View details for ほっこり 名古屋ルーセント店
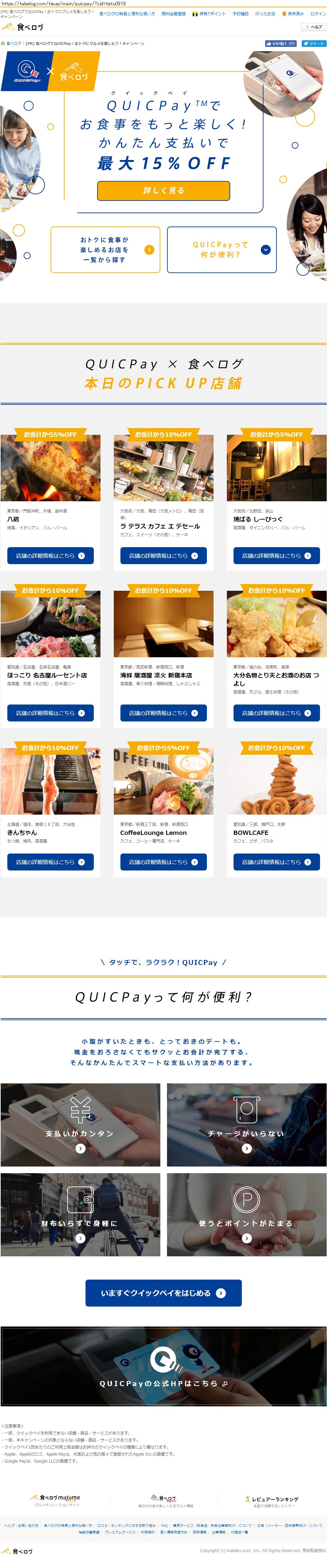 (51, 713)
